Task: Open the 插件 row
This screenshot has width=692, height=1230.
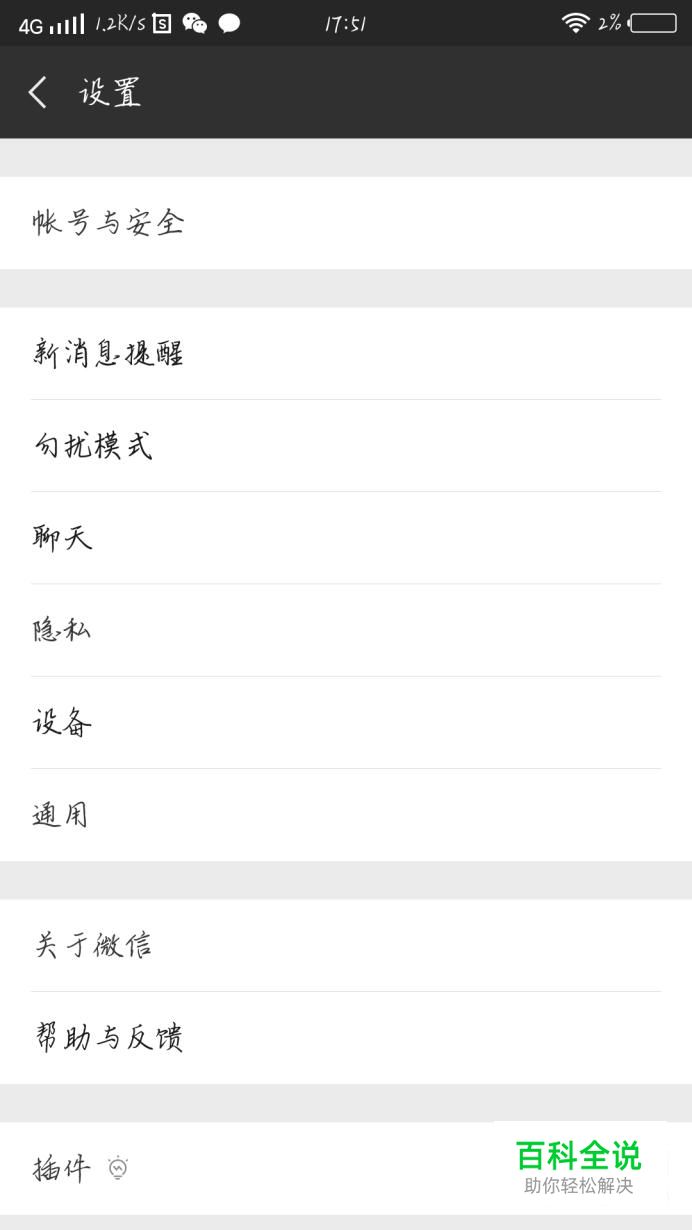Action: coord(346,1168)
